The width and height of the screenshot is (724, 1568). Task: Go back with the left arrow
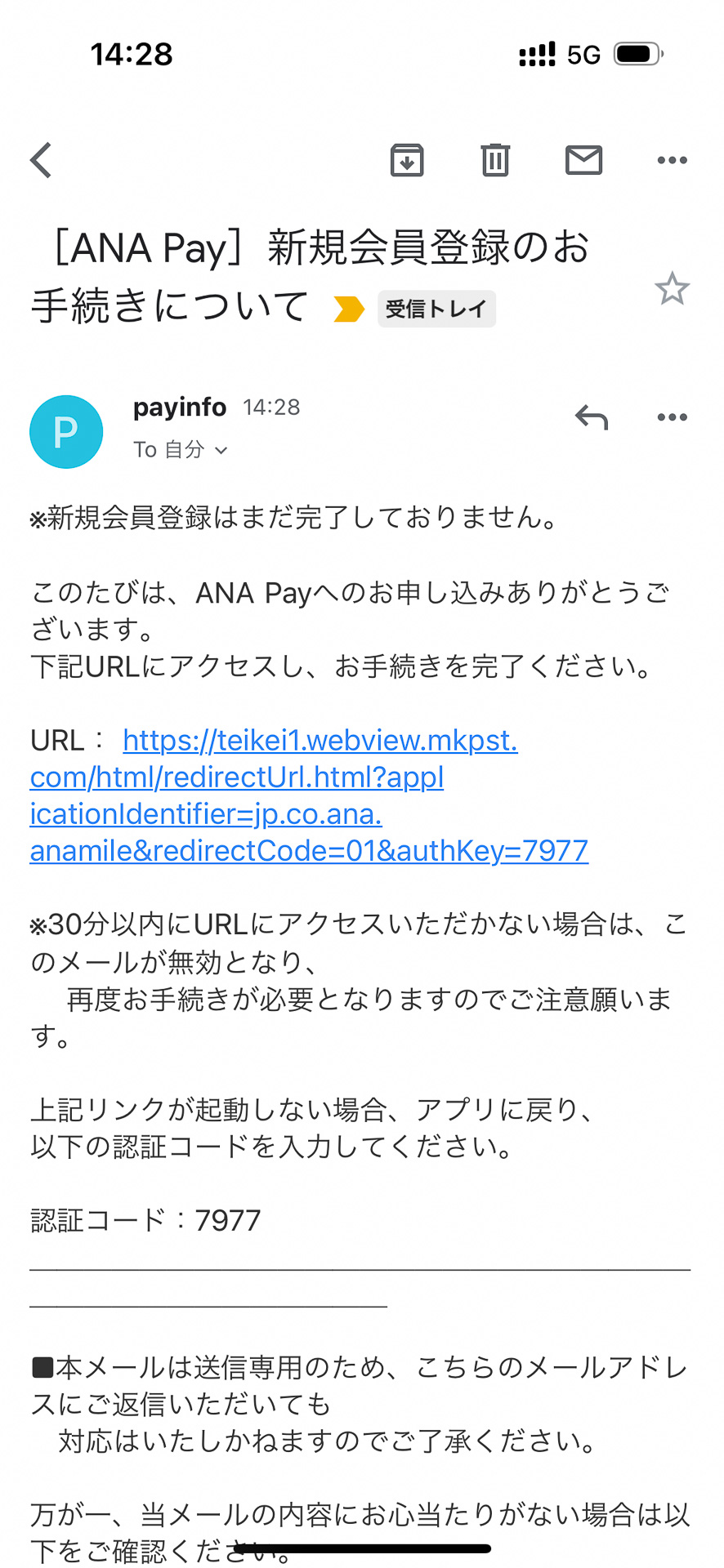point(41,160)
